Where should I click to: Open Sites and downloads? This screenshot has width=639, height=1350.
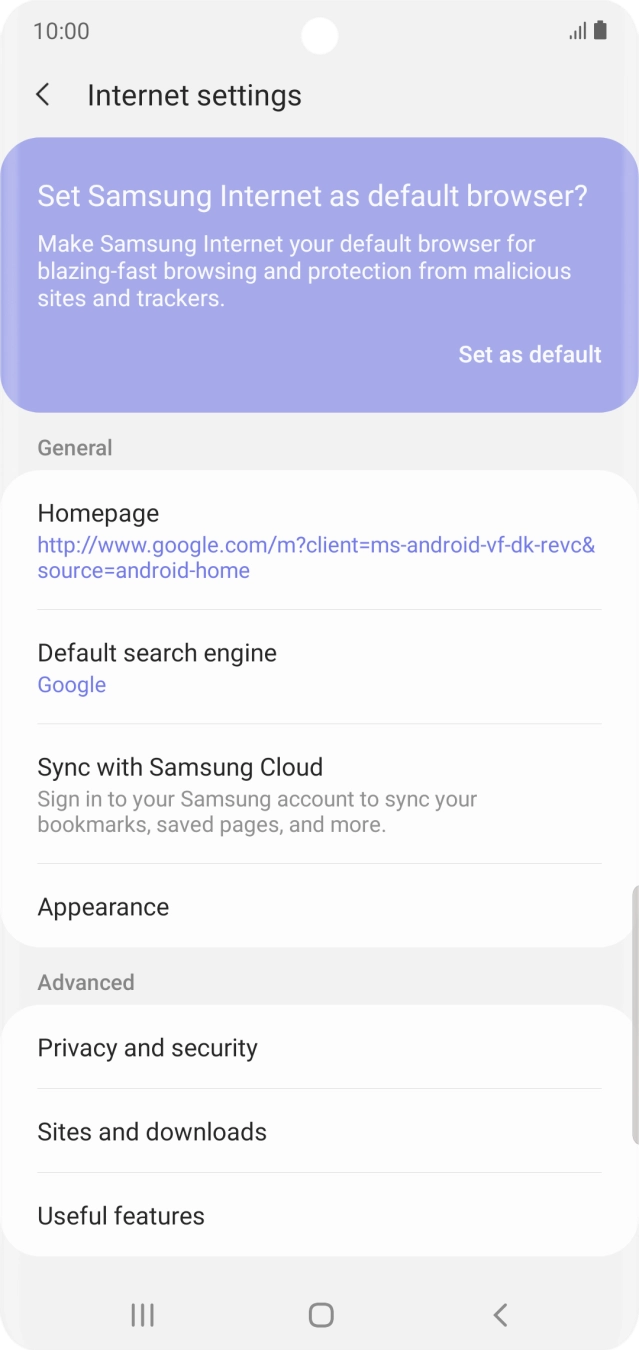(x=318, y=1131)
